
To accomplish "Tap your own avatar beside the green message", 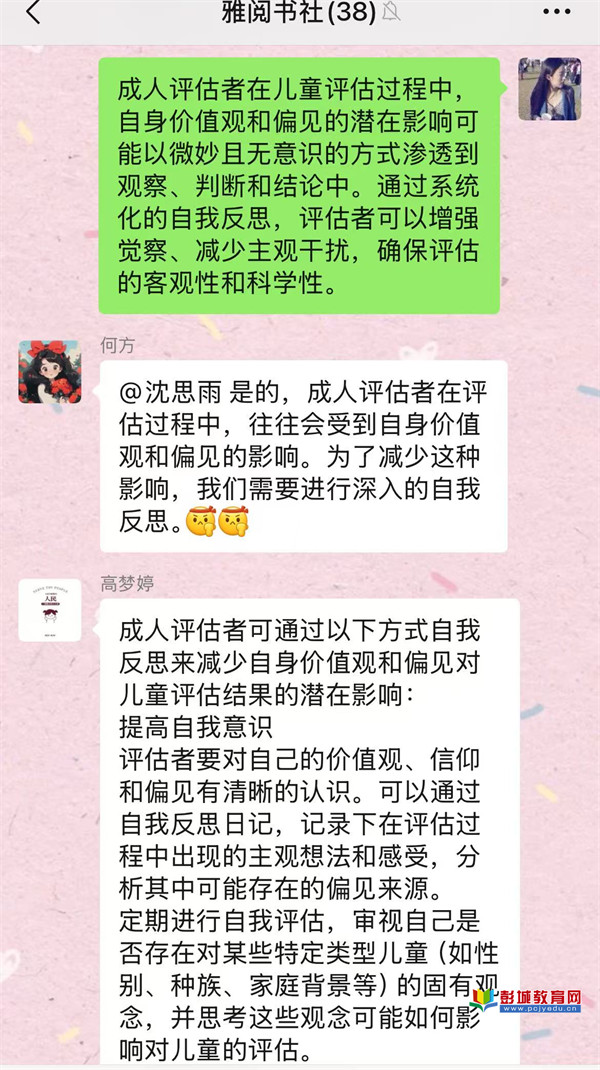I will 549,90.
